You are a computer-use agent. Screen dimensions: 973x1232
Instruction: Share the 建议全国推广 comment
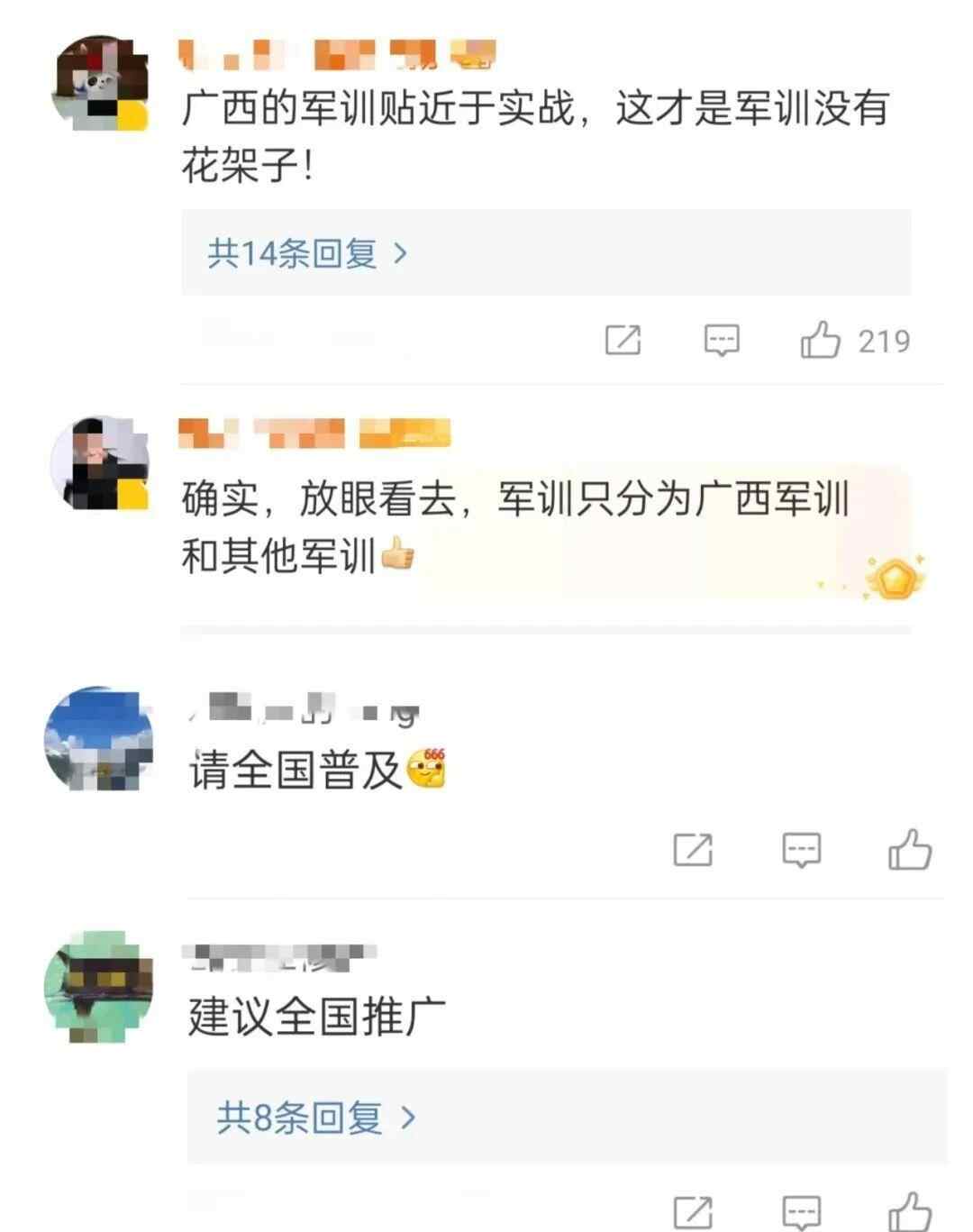point(693,1212)
